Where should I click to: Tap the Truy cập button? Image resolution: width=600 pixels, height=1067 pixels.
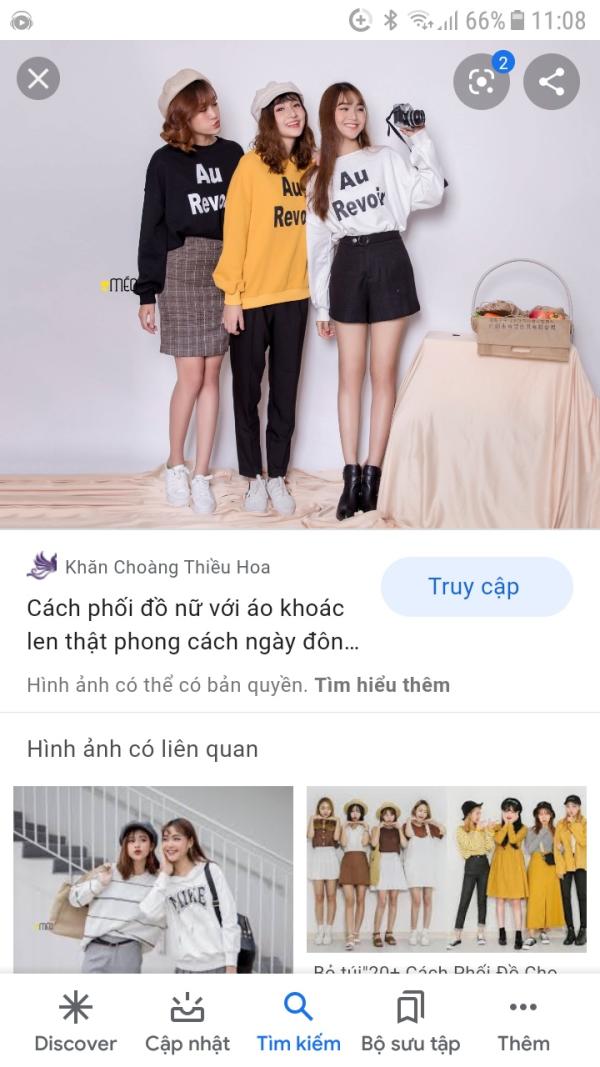tap(476, 587)
